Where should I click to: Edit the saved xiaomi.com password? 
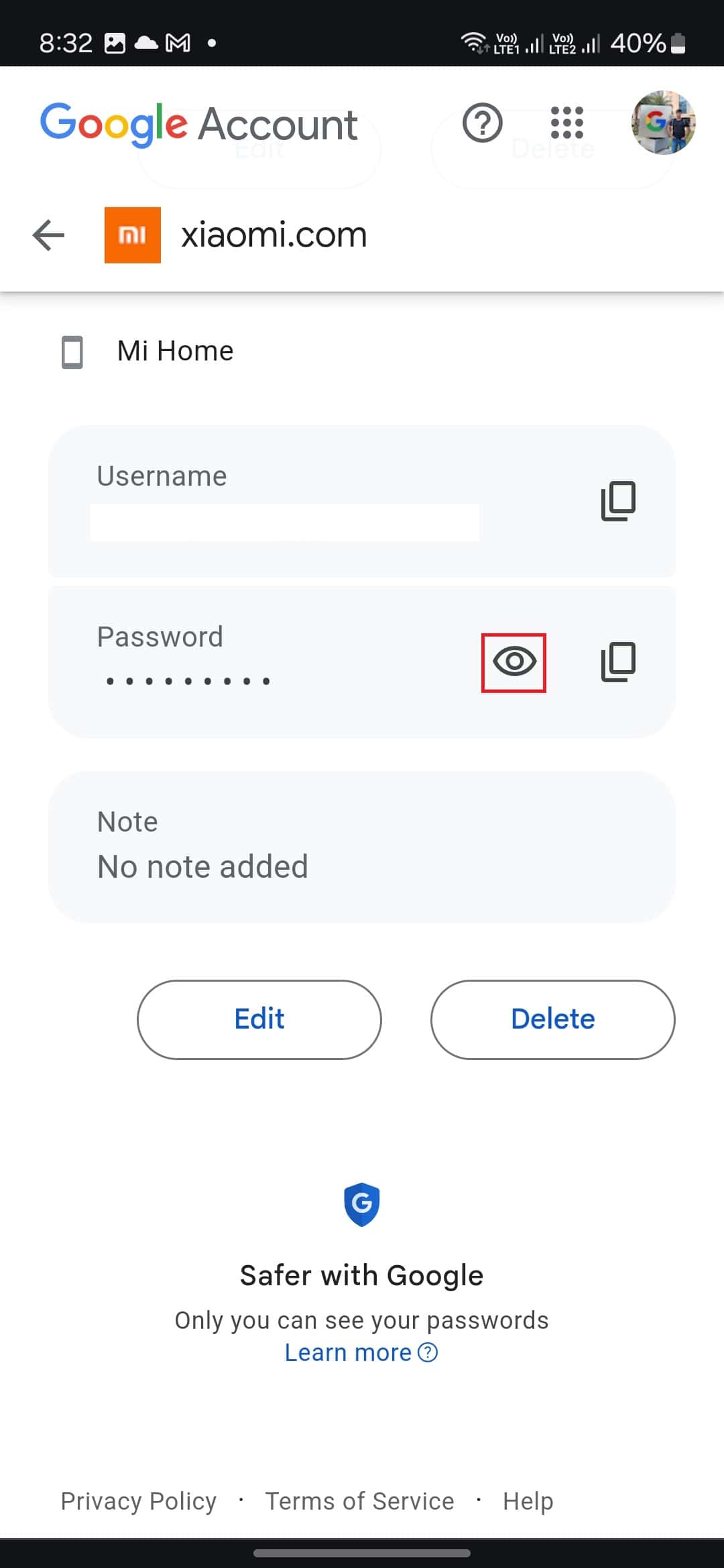[x=259, y=1019]
